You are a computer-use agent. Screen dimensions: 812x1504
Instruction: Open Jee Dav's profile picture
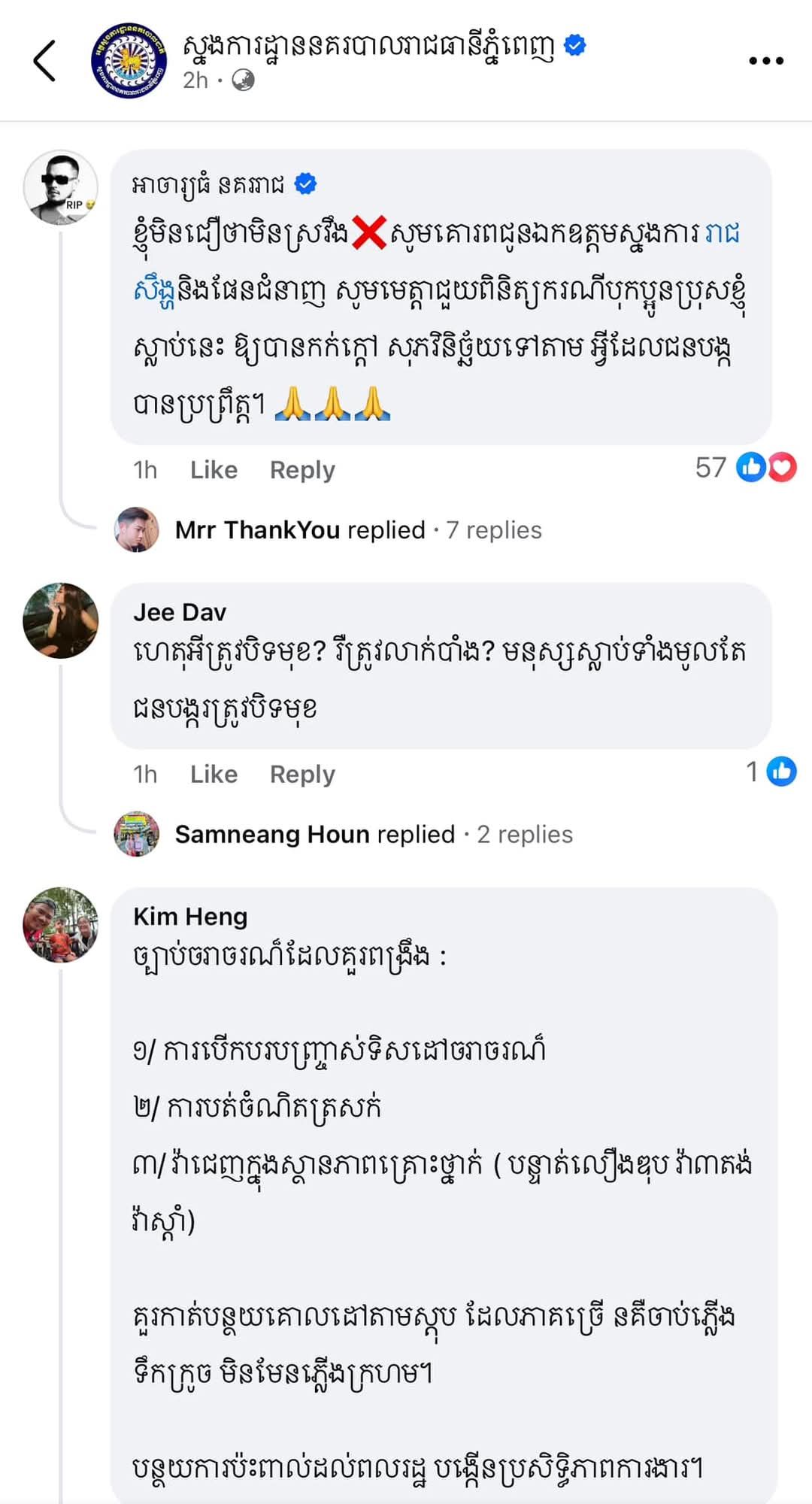(x=61, y=620)
